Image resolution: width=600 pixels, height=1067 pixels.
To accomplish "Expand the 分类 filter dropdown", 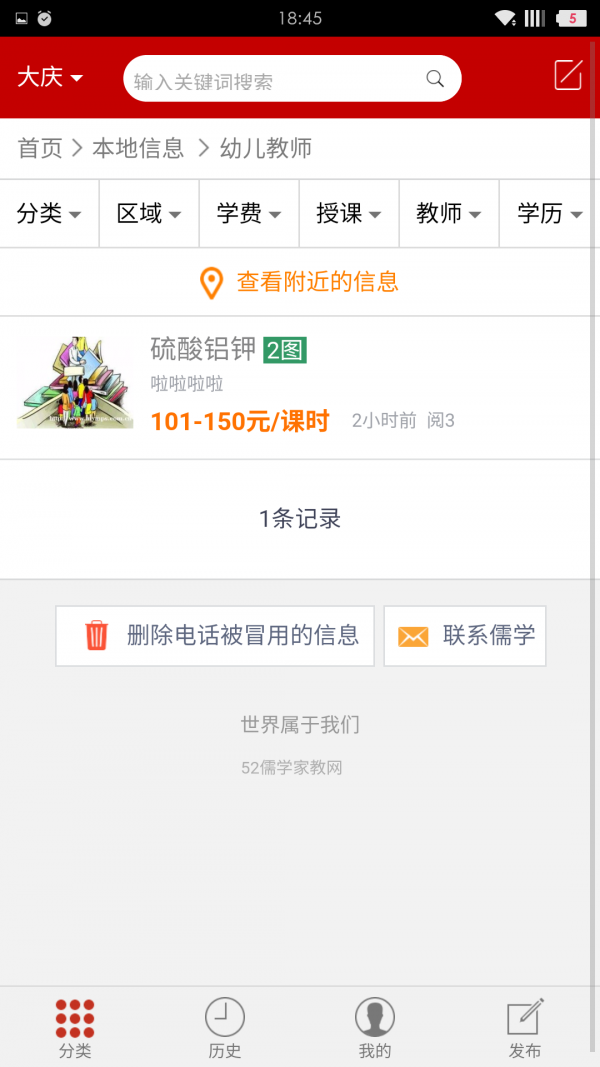I will (x=49, y=213).
